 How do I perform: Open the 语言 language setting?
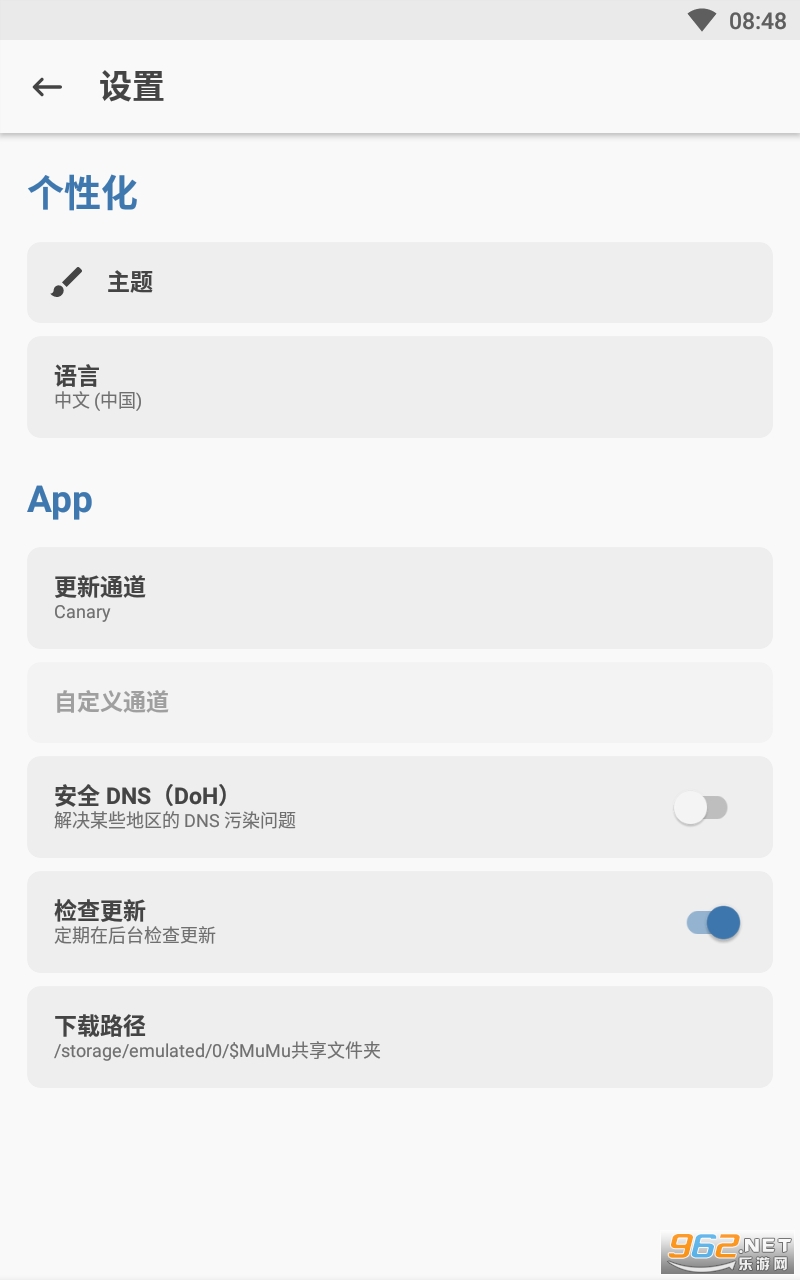pos(400,387)
